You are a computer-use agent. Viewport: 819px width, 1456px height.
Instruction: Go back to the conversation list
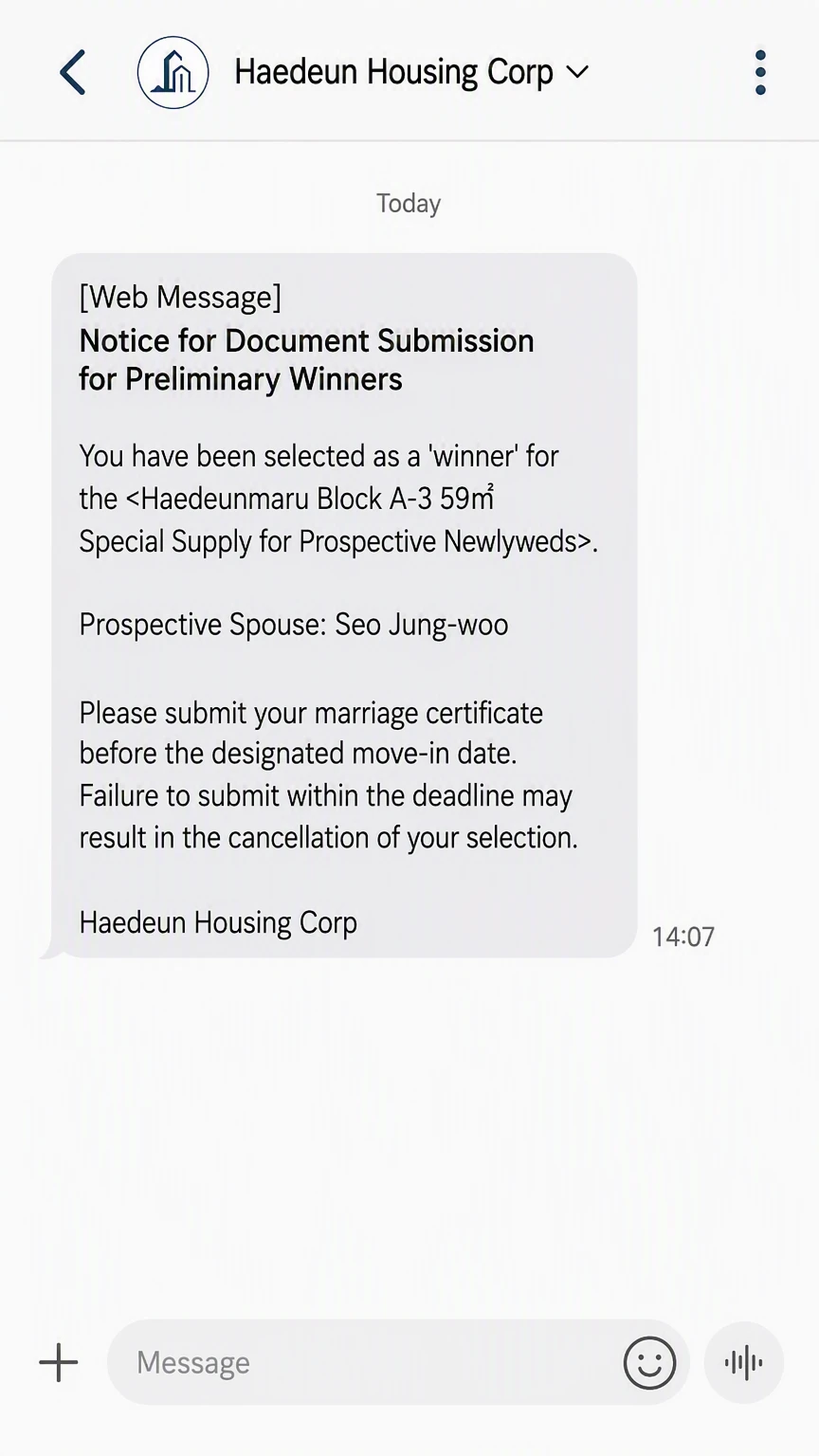[73, 73]
